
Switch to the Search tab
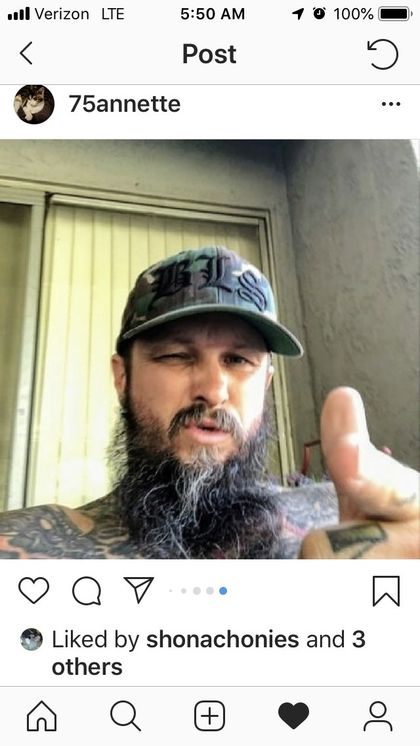pyautogui.click(x=126, y=716)
